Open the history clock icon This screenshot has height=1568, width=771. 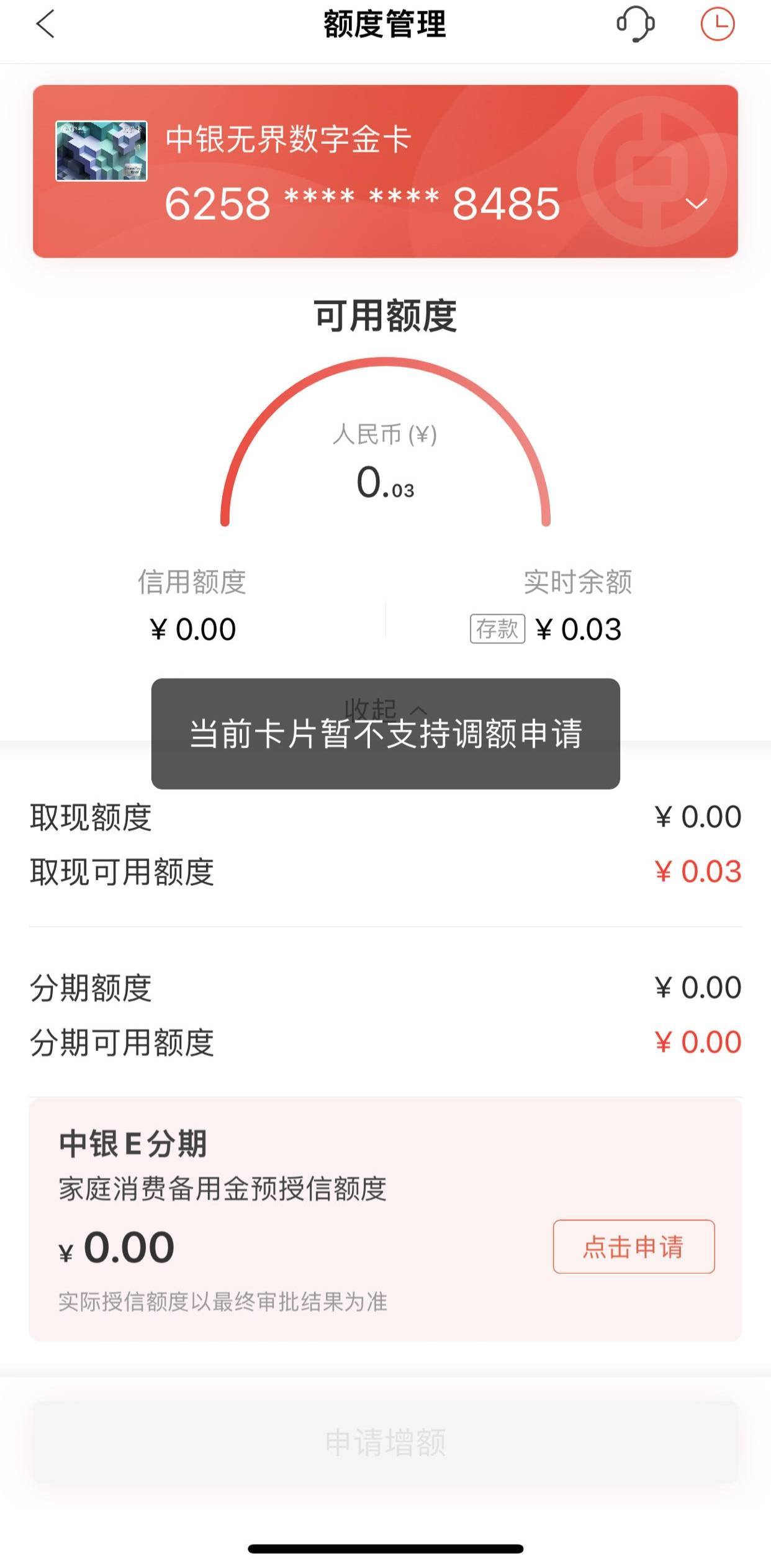[x=717, y=24]
